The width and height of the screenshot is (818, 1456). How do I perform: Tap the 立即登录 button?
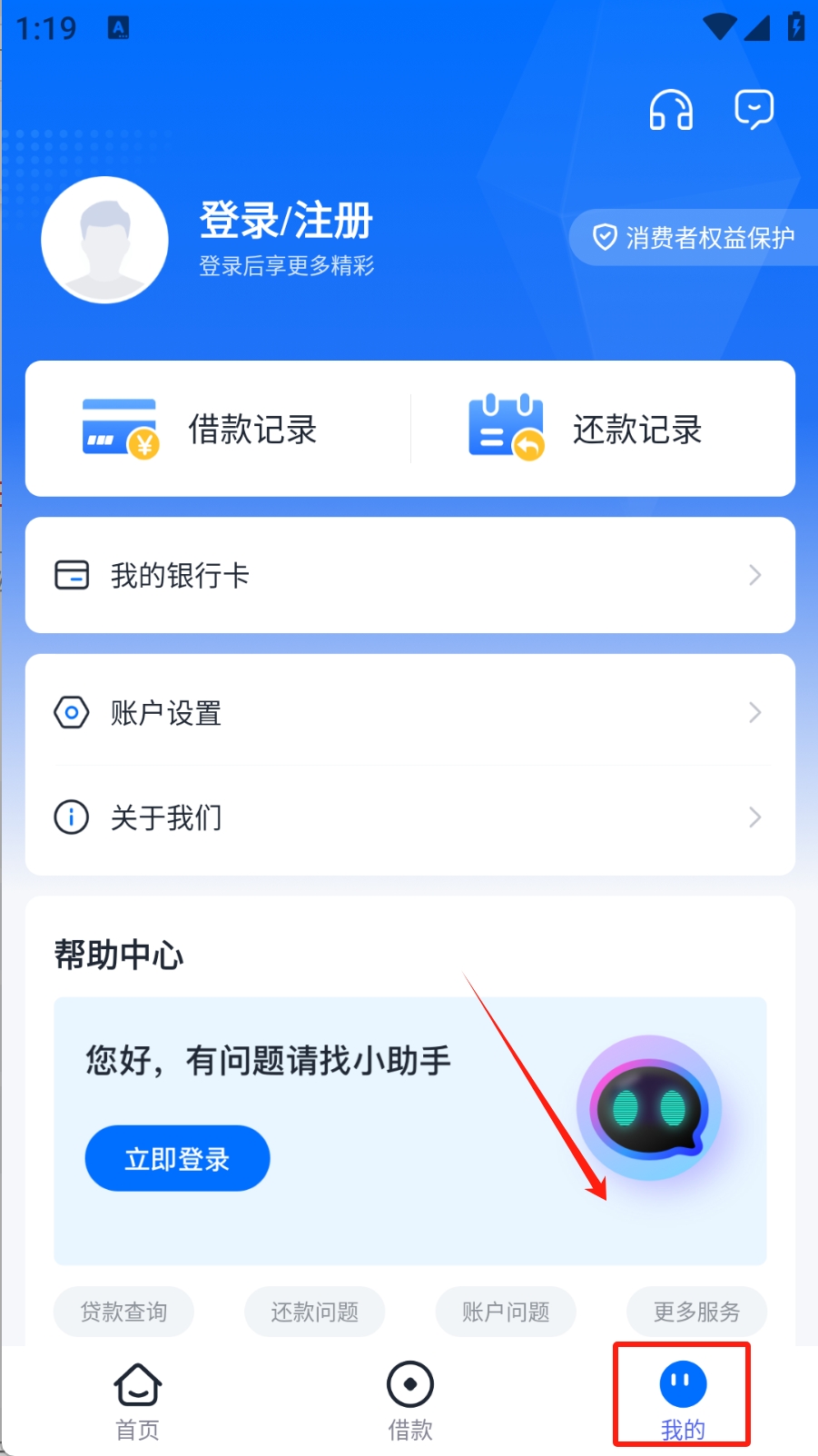click(x=177, y=1158)
